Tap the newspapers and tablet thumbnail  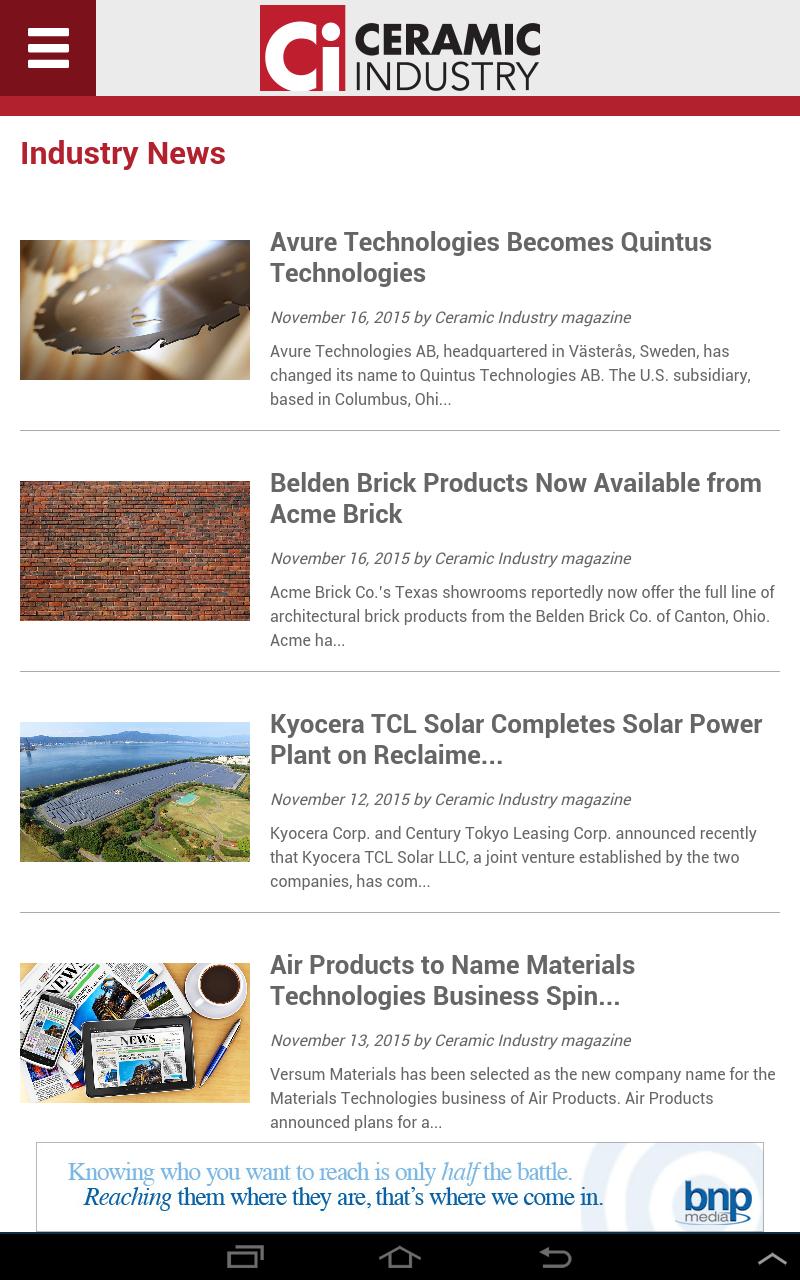pos(135,1033)
